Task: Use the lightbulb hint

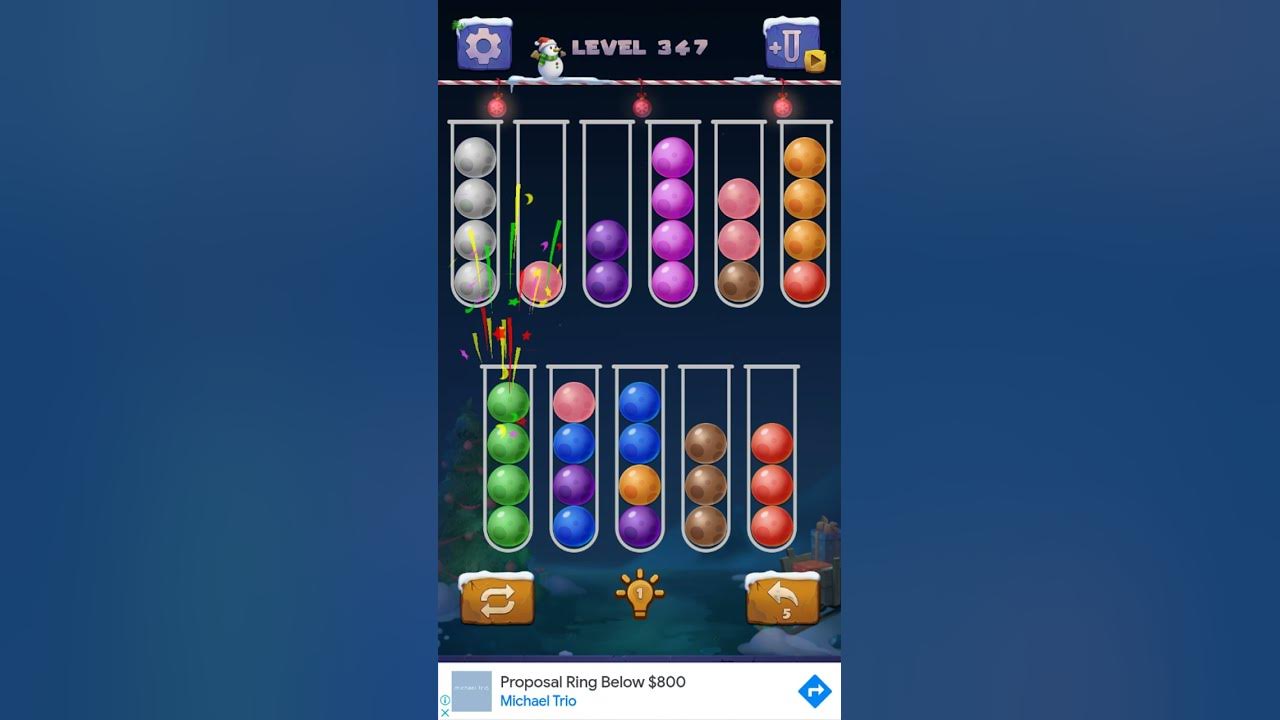Action: click(640, 594)
